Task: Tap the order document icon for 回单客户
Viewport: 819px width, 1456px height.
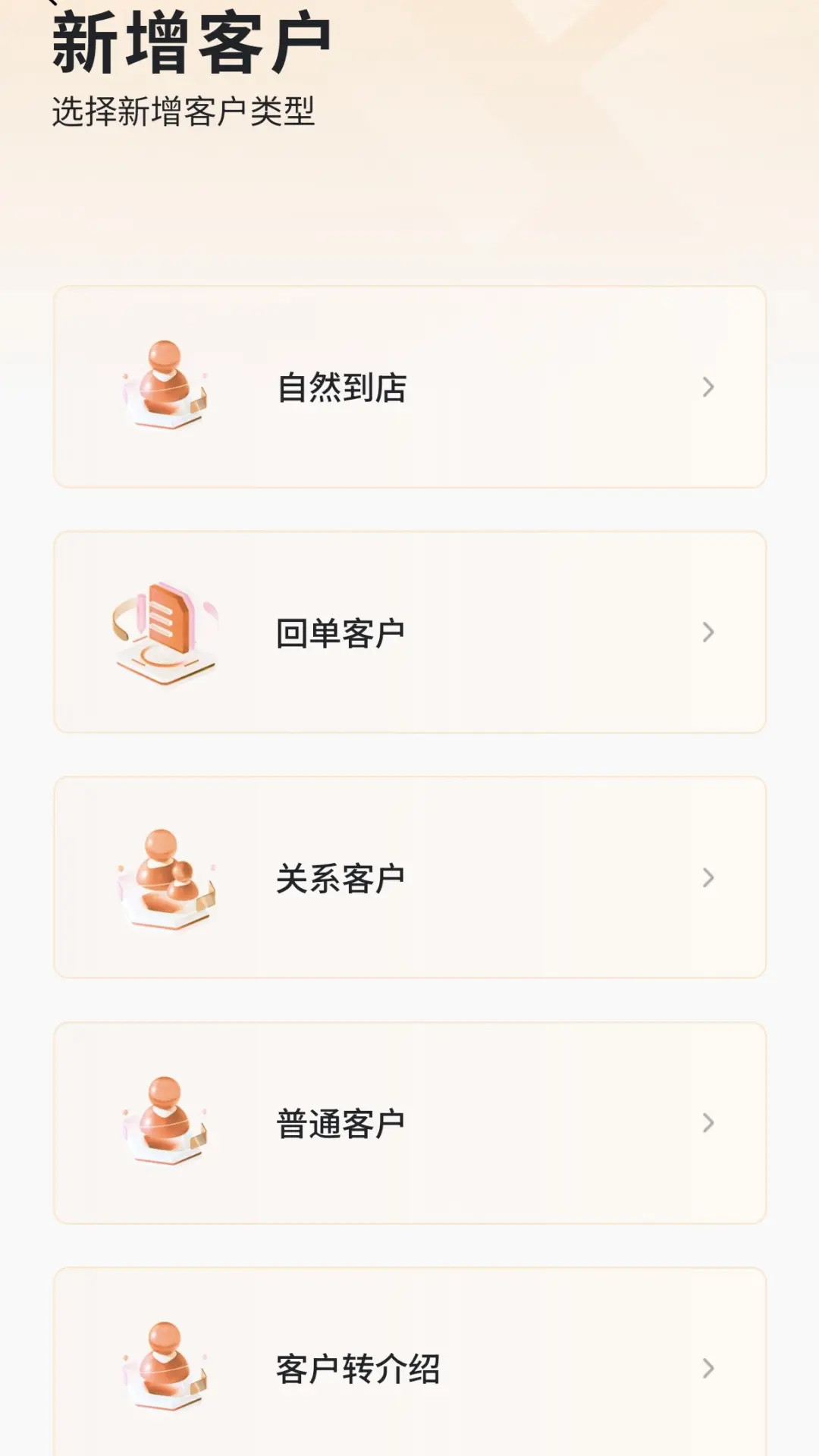Action: click(163, 629)
